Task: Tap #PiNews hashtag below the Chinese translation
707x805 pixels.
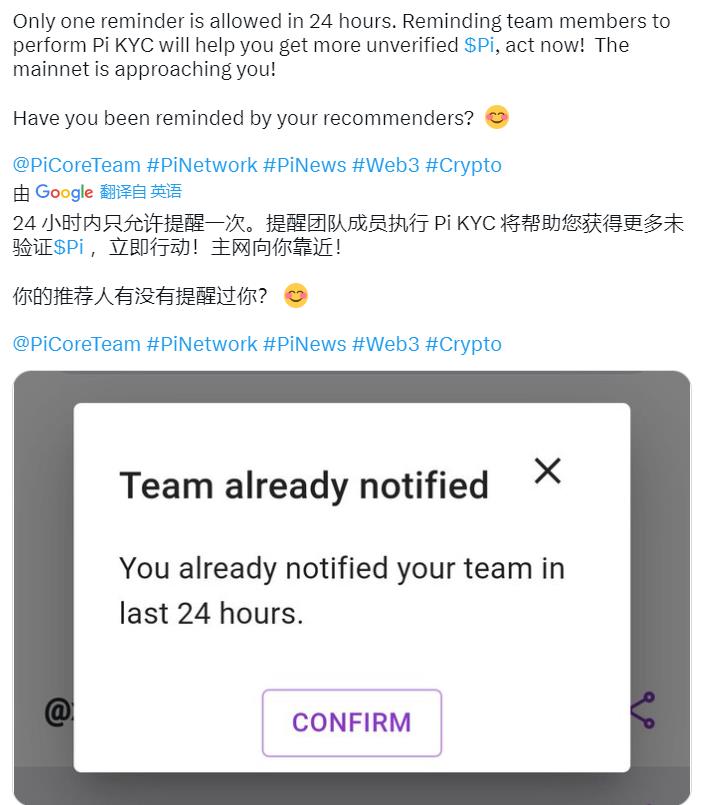Action: 304,344
